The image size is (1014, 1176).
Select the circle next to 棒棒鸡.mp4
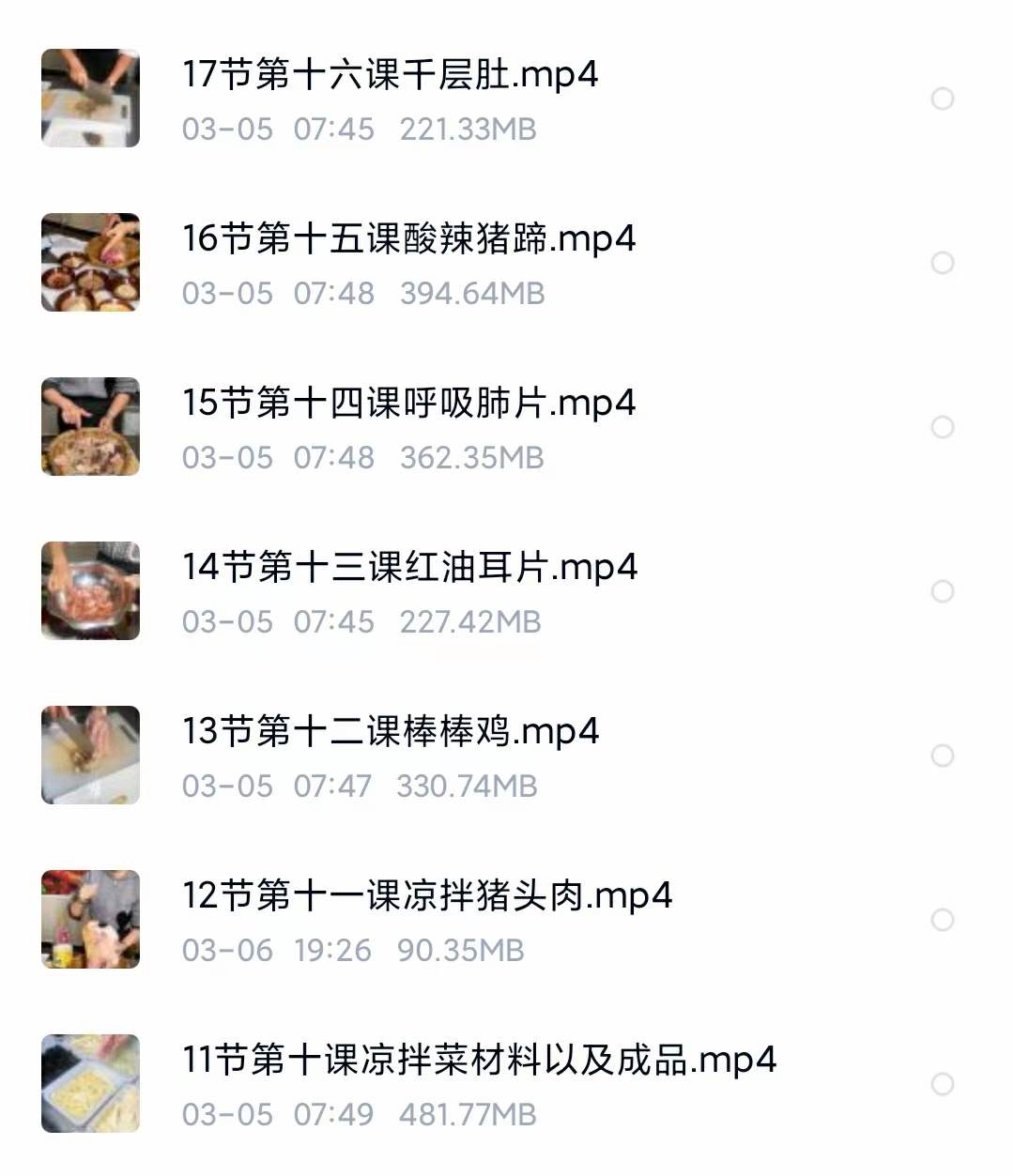[942, 755]
